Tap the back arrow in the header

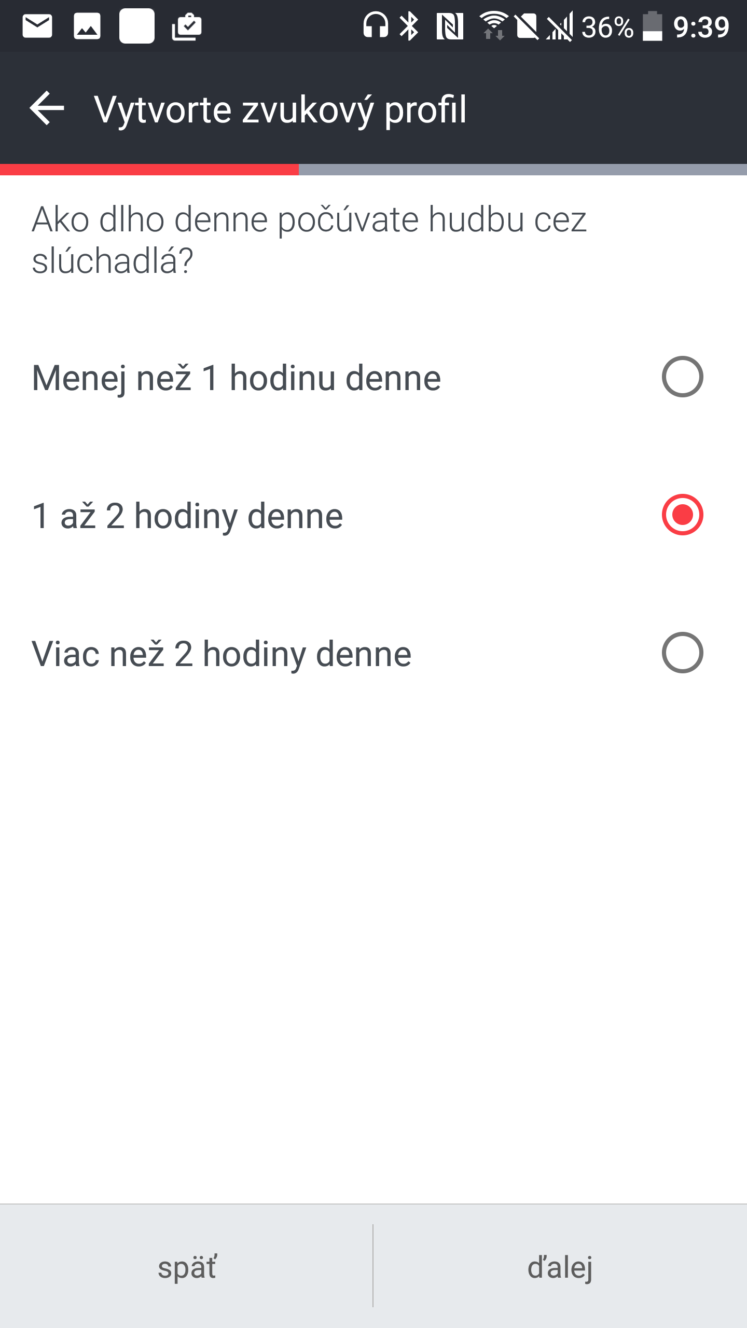click(x=47, y=108)
